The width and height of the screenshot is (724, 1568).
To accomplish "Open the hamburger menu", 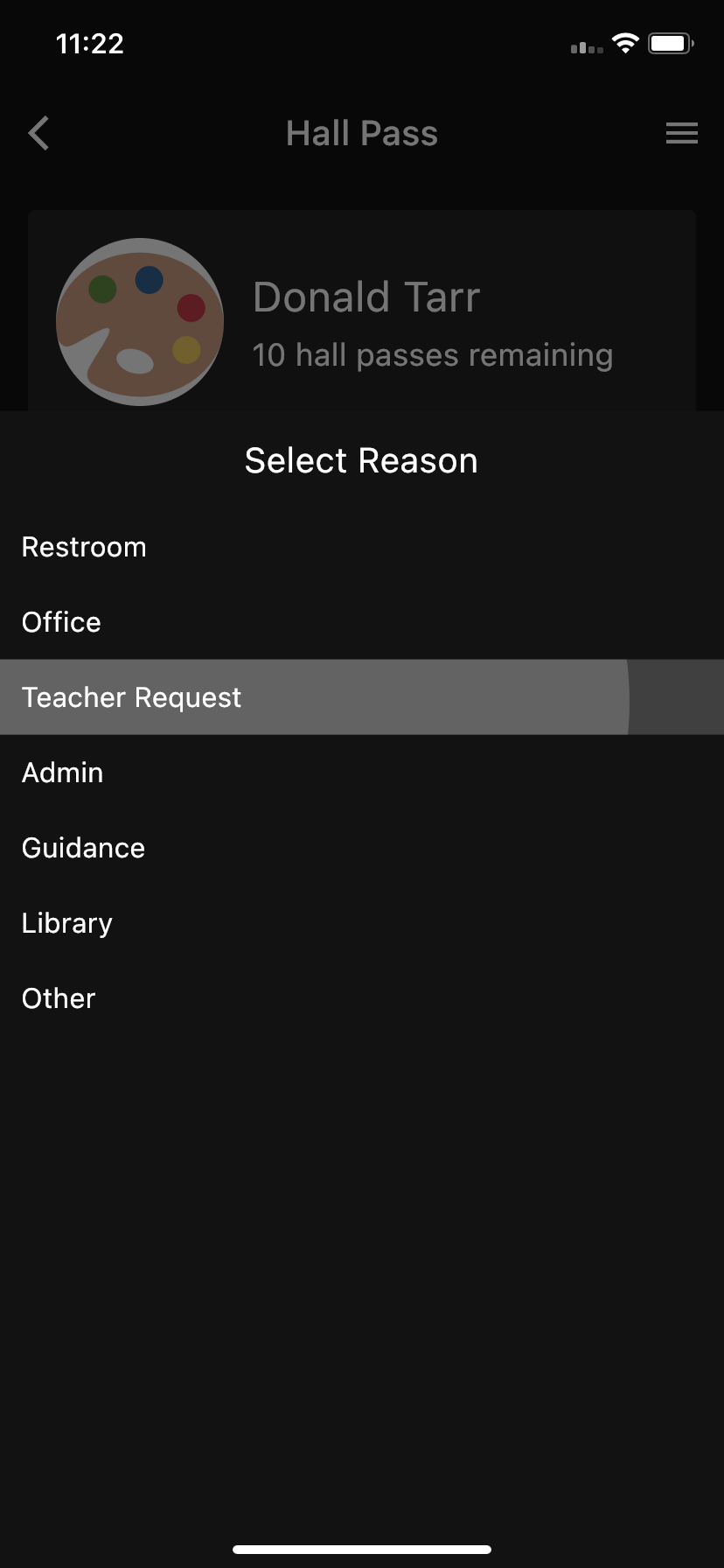I will coord(681,133).
